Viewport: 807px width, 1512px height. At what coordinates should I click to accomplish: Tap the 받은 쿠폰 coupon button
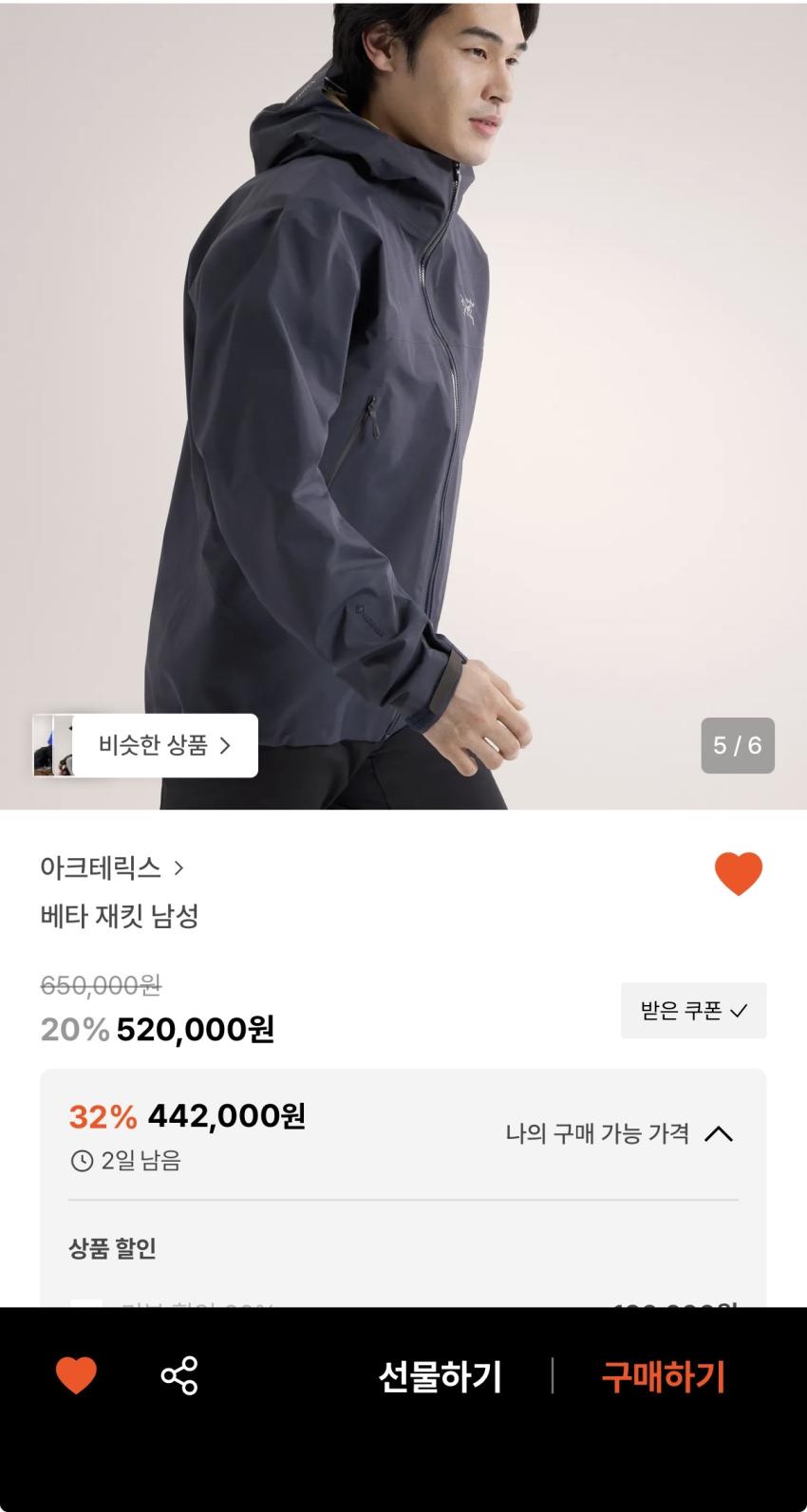point(693,1011)
